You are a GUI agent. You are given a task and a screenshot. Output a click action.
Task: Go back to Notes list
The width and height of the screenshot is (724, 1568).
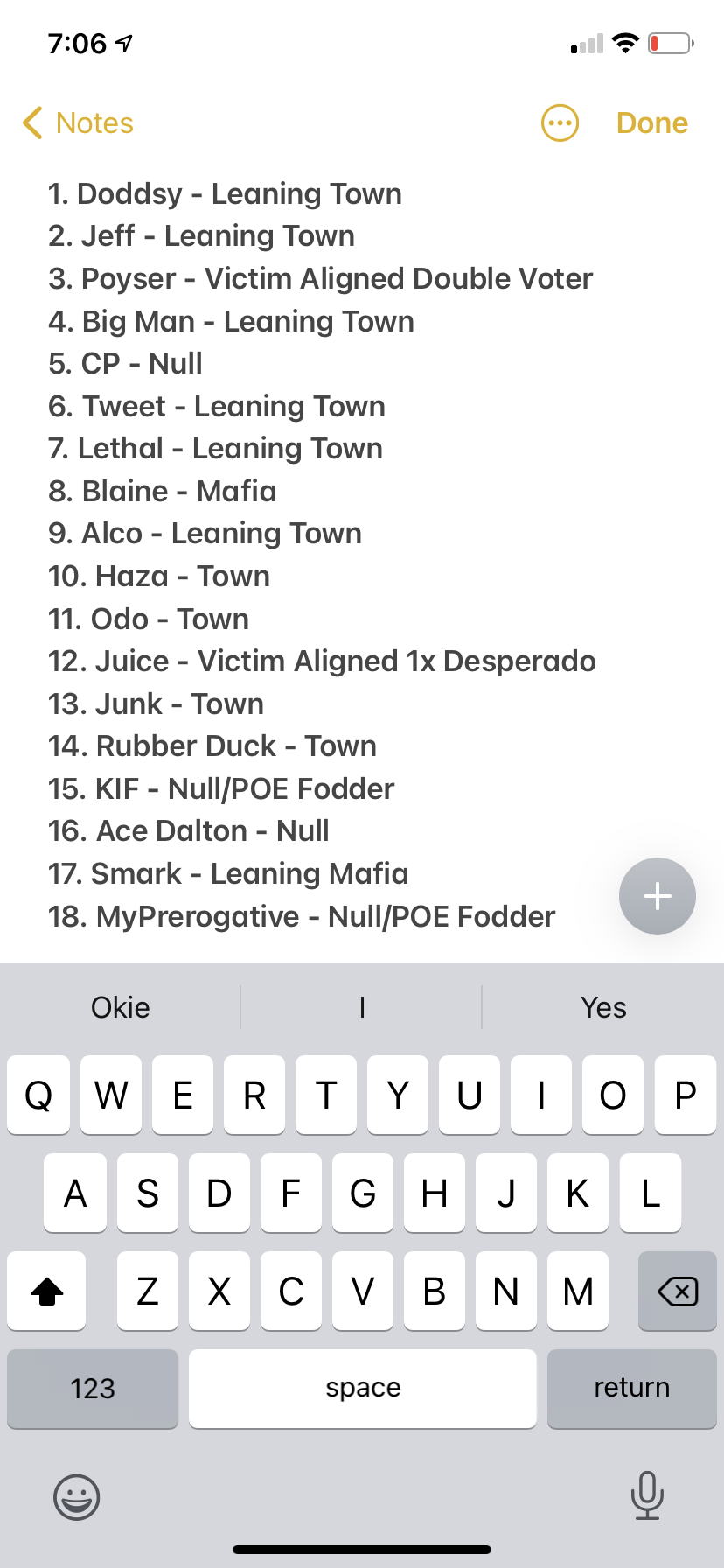[x=79, y=123]
